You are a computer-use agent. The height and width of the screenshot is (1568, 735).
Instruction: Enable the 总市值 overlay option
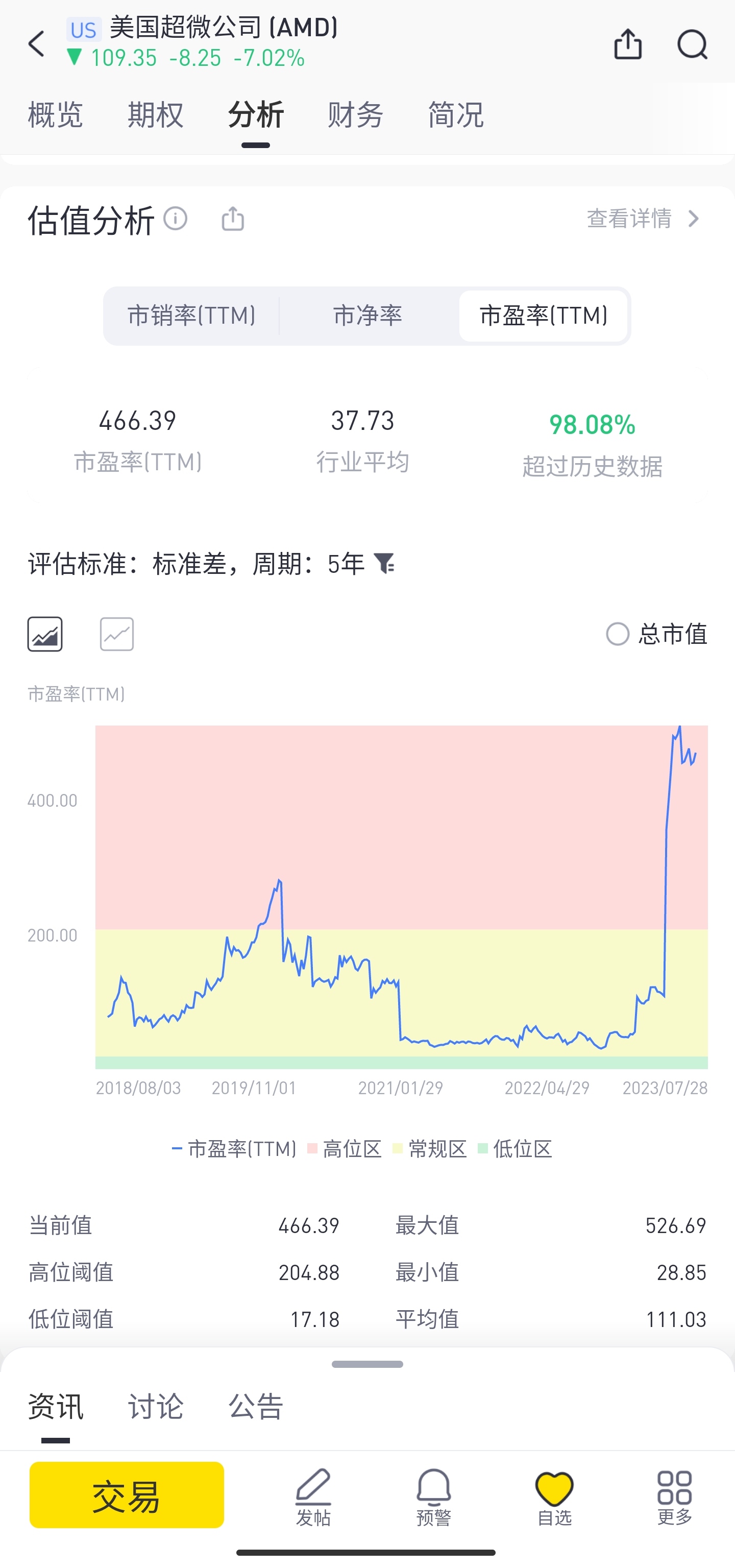coord(656,634)
